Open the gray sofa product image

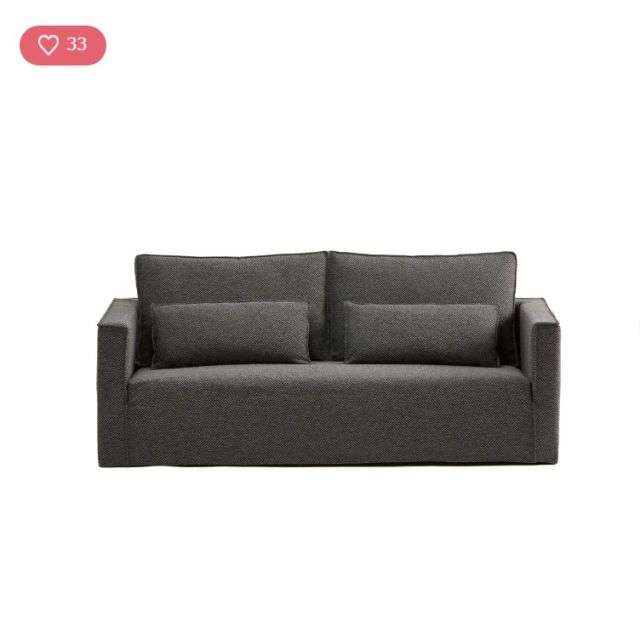pos(330,360)
